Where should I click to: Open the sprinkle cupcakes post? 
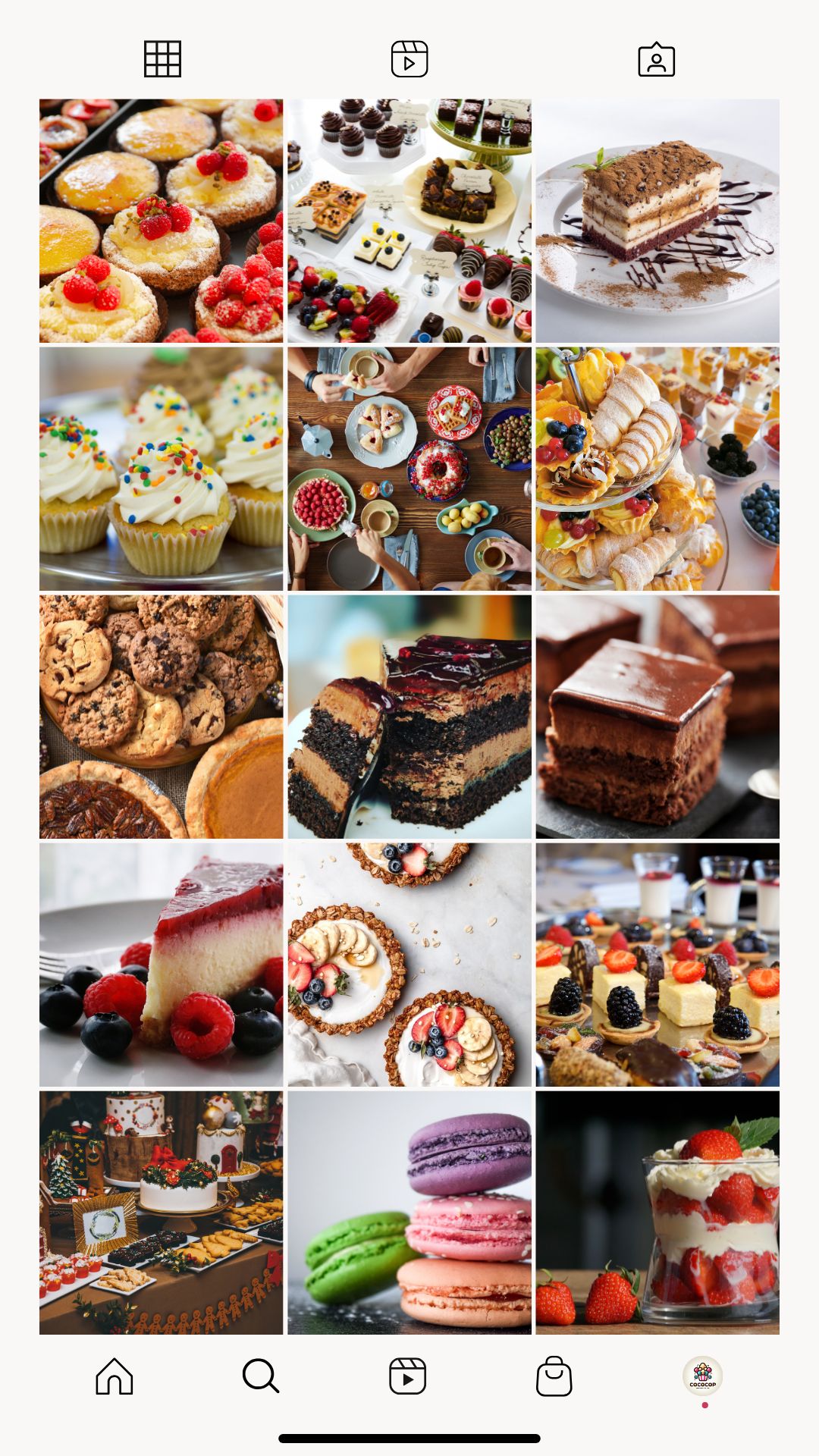[x=161, y=469]
